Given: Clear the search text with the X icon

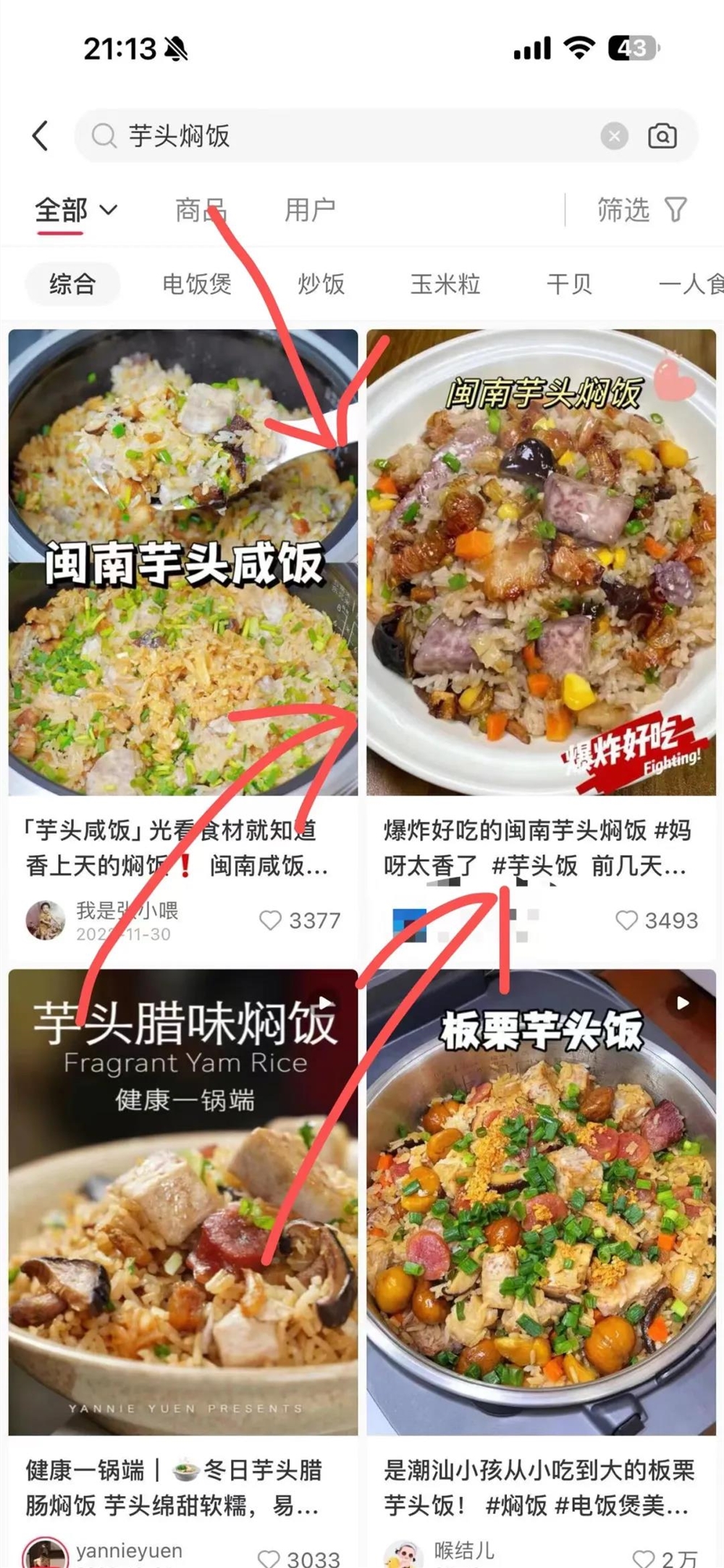Looking at the screenshot, I should 614,136.
